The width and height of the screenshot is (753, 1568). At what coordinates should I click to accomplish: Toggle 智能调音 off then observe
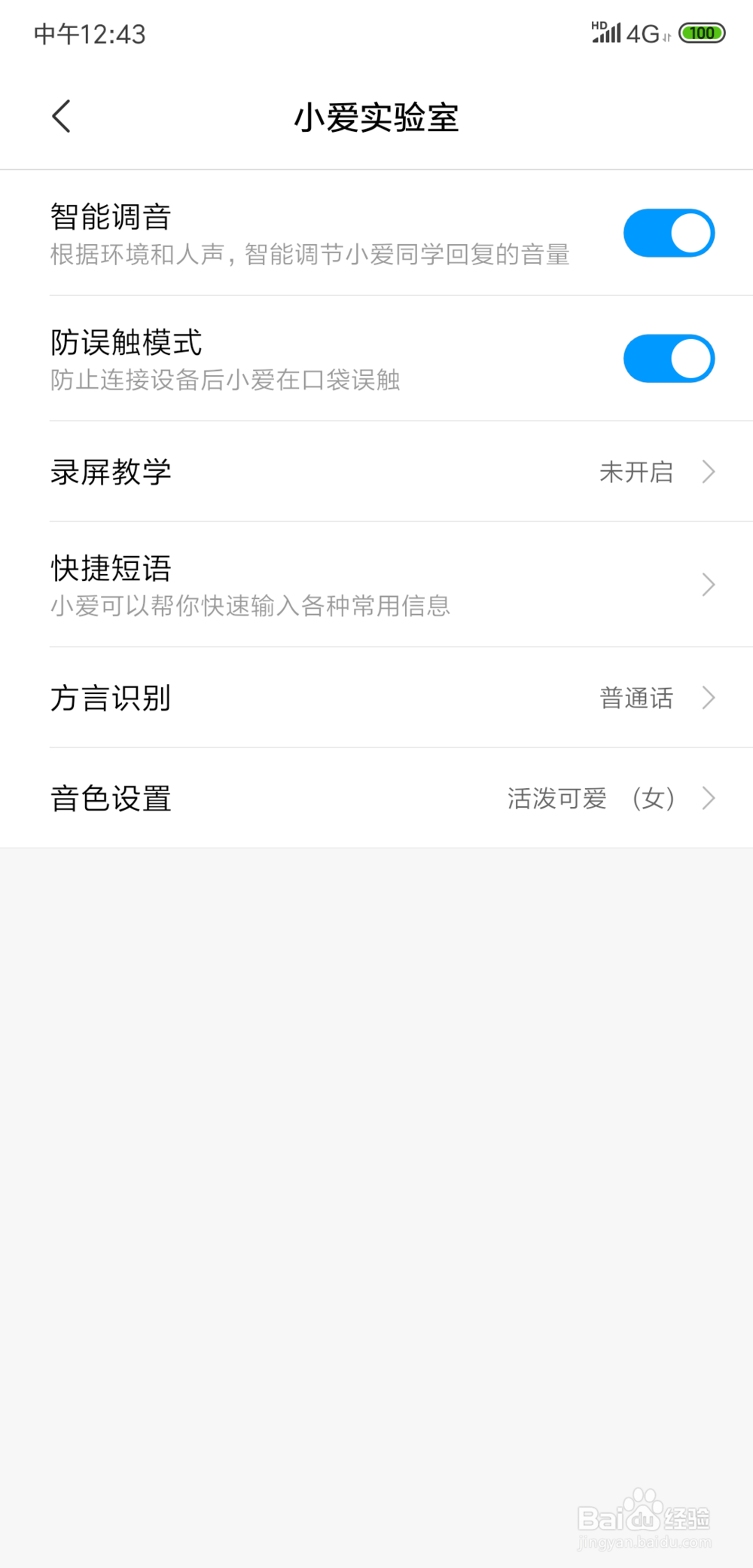click(x=669, y=233)
